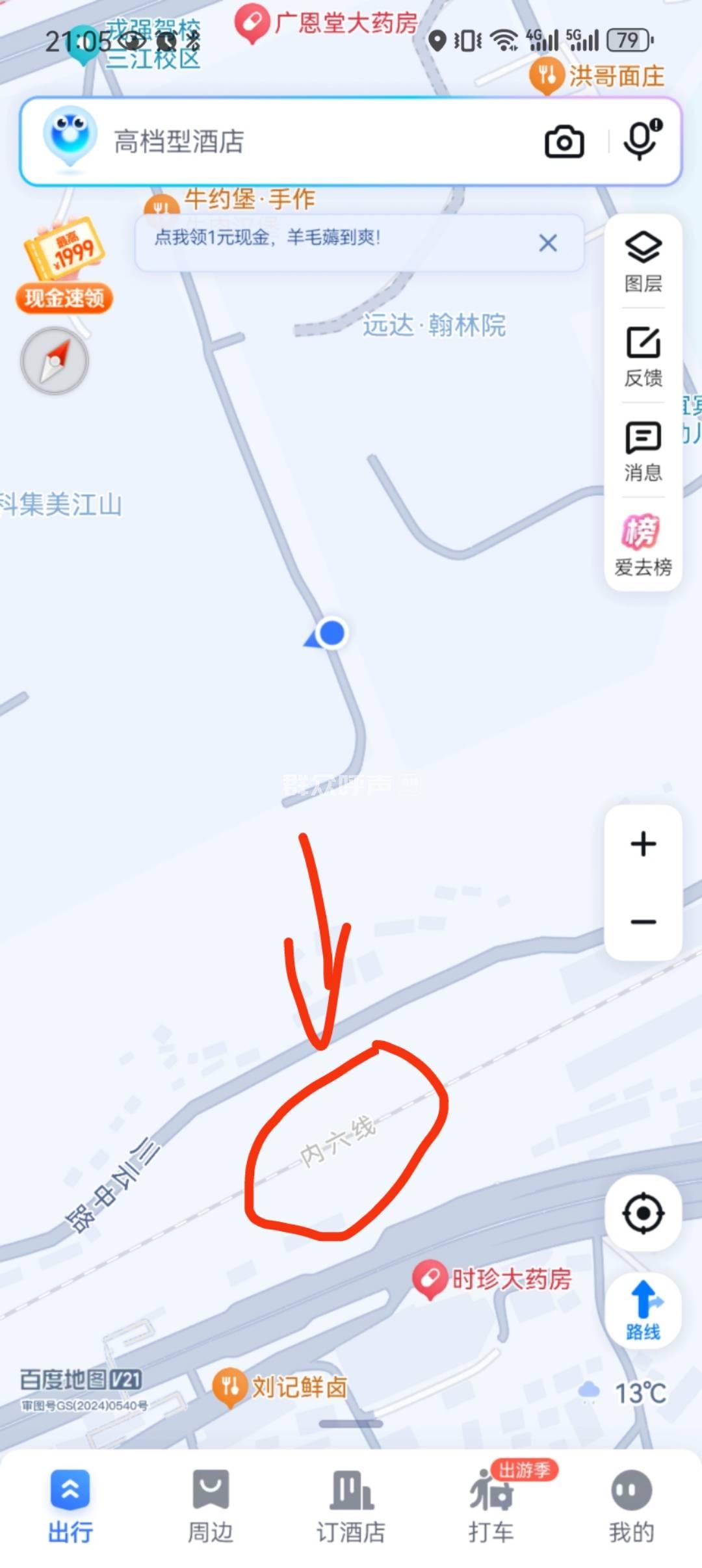
Task: Open 消息 messages
Action: [643, 451]
